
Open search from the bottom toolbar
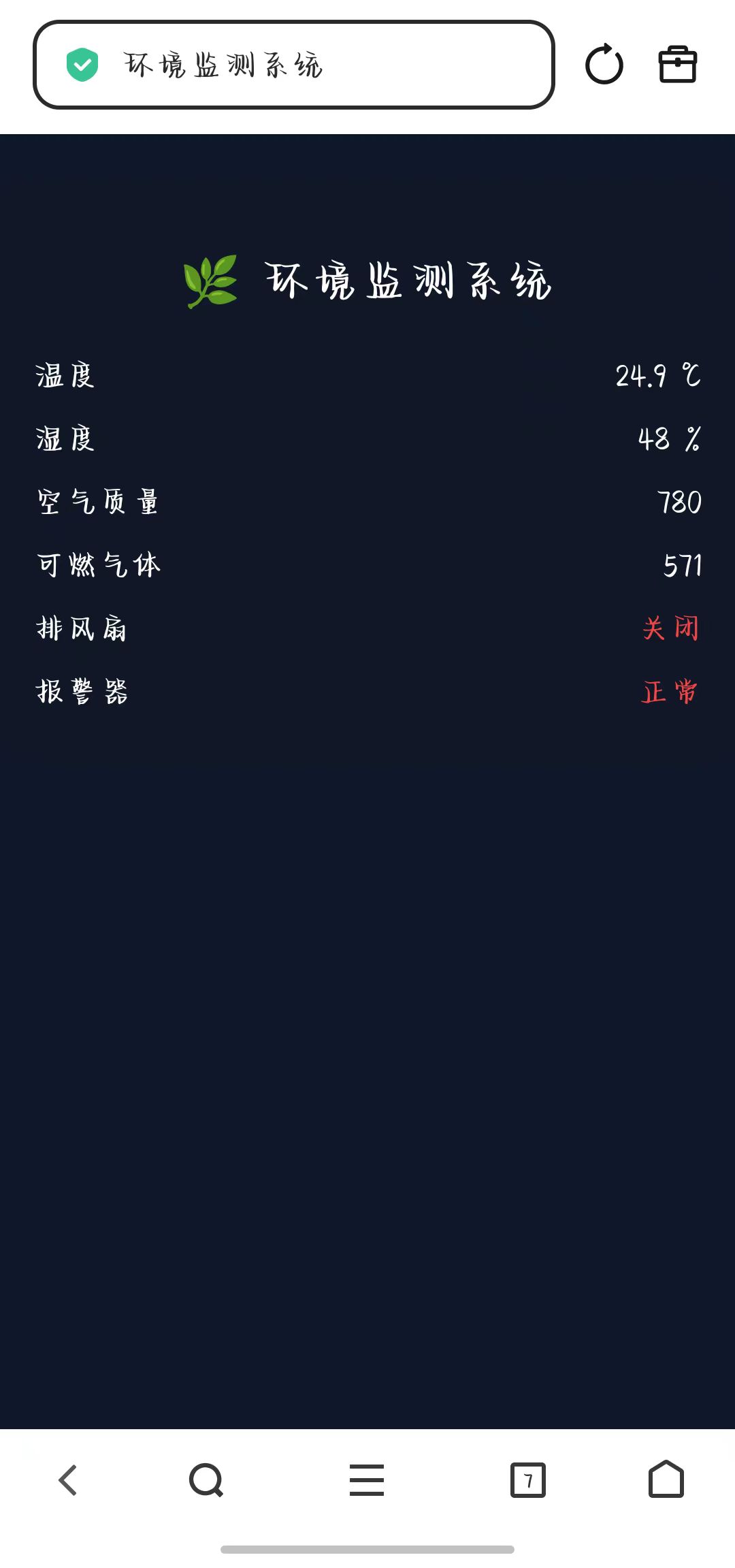pyautogui.click(x=206, y=1480)
